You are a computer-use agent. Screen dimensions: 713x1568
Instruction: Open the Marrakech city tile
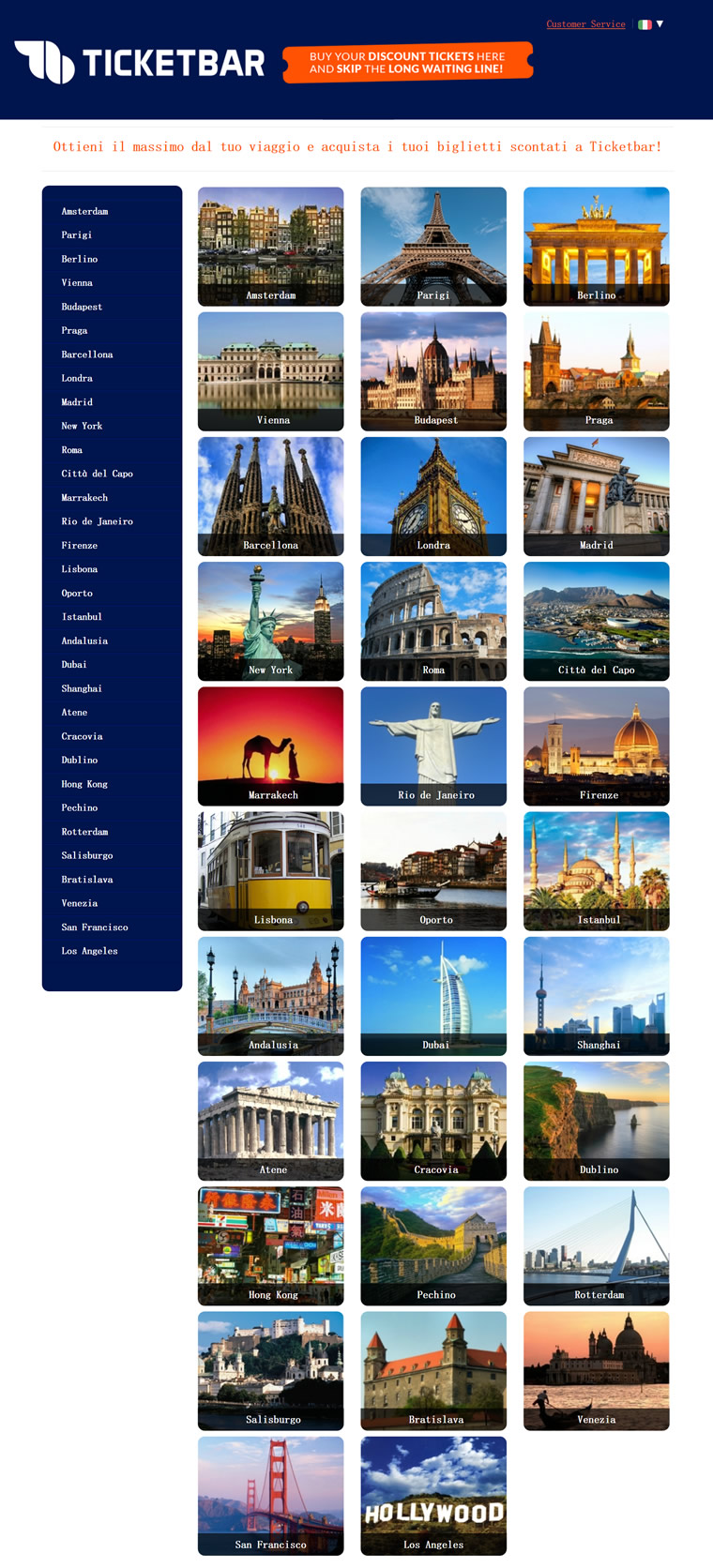point(270,746)
